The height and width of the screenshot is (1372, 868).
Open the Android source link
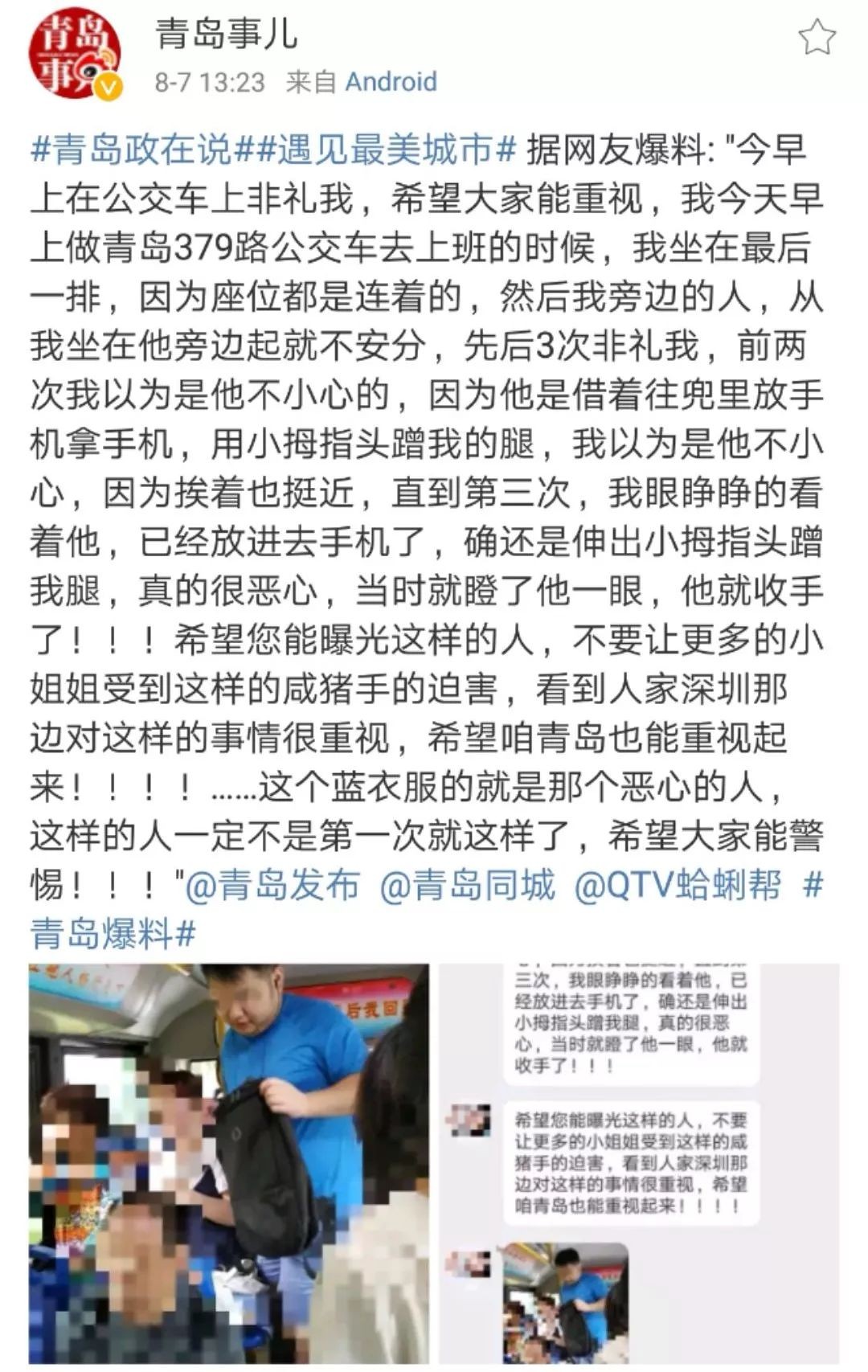coord(391,81)
